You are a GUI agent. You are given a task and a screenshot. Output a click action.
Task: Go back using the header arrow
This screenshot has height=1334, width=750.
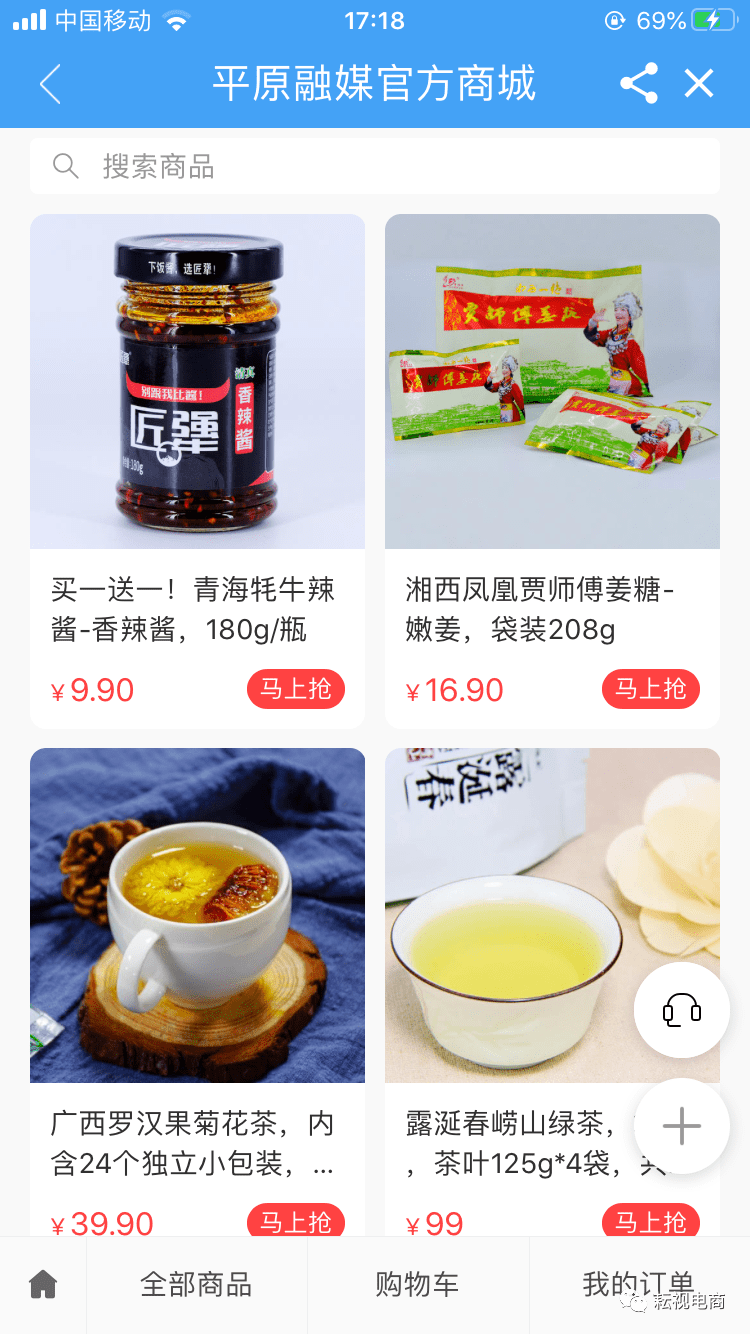tap(50, 84)
